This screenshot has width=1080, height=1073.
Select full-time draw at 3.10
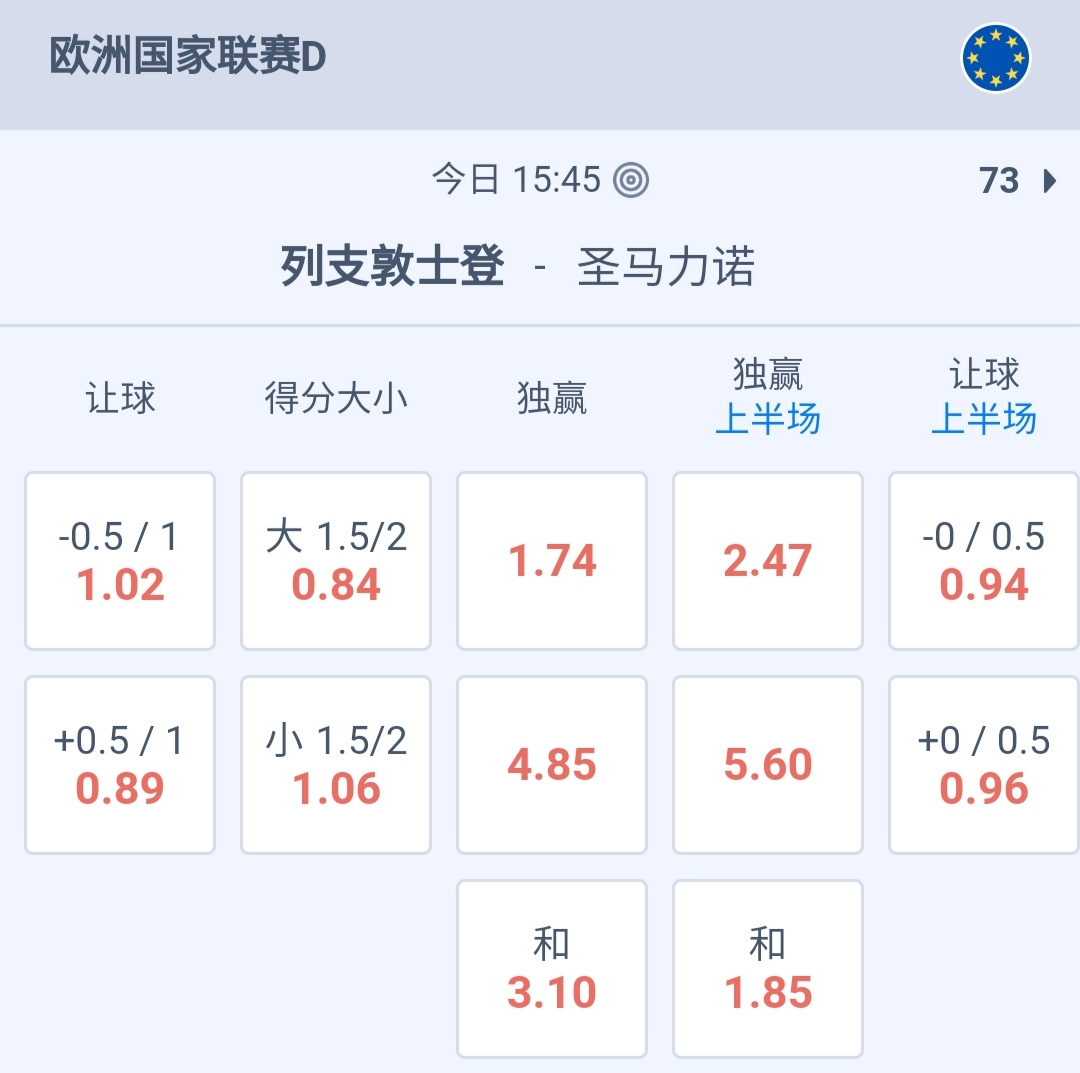pos(552,968)
